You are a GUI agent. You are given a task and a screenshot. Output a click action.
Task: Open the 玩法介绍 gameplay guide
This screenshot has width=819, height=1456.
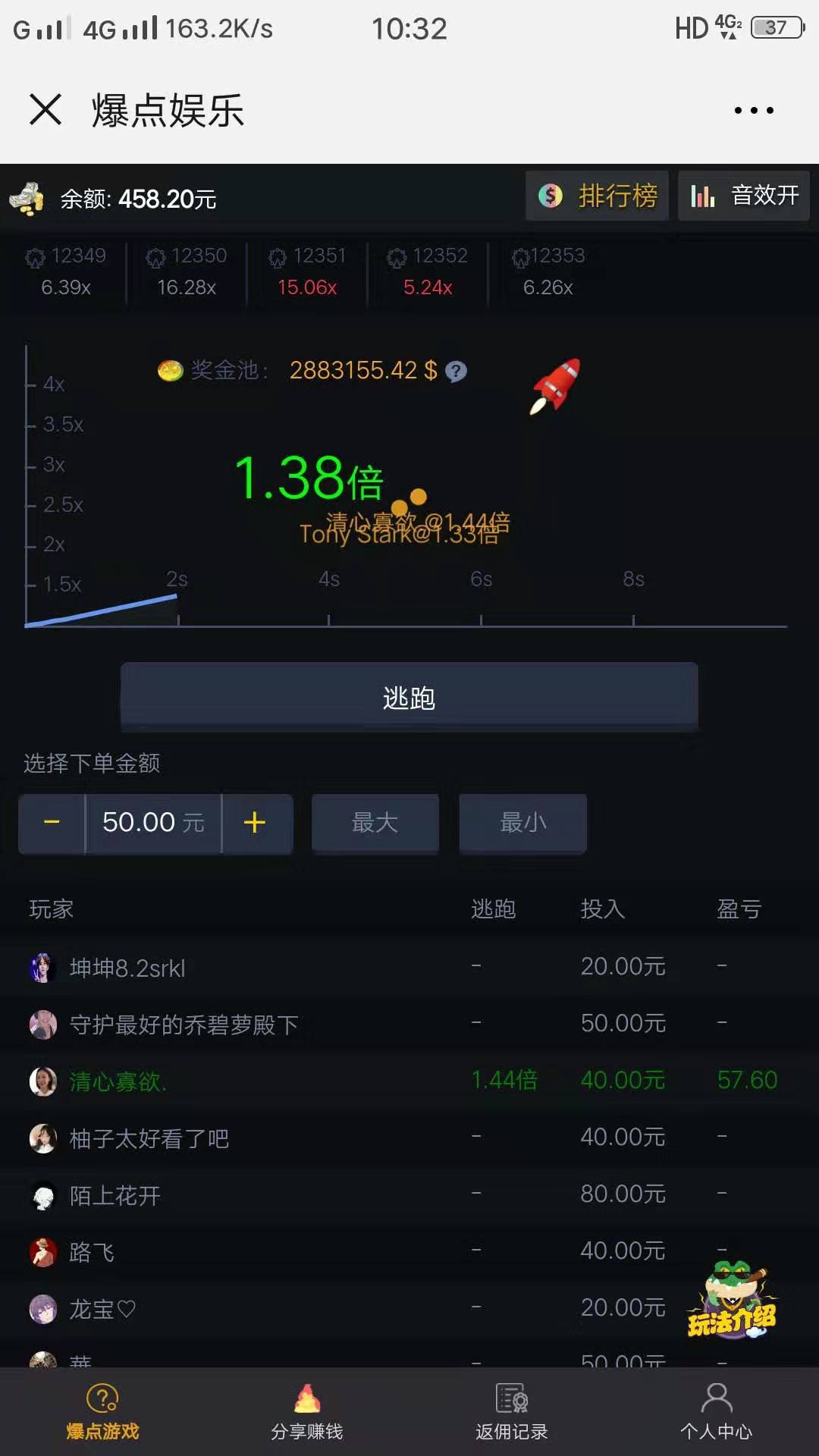click(x=732, y=1301)
